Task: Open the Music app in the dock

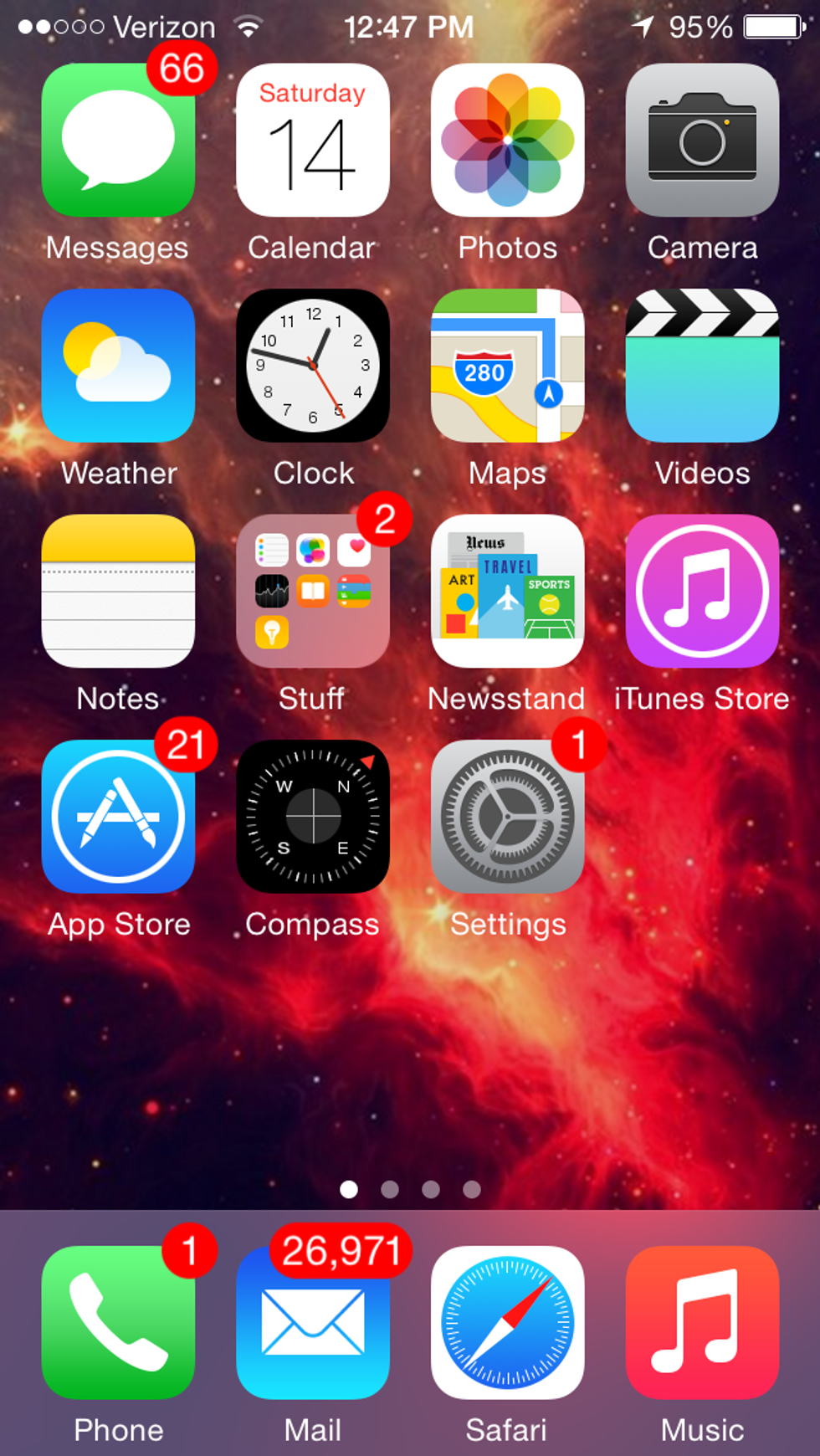Action: [702, 1322]
